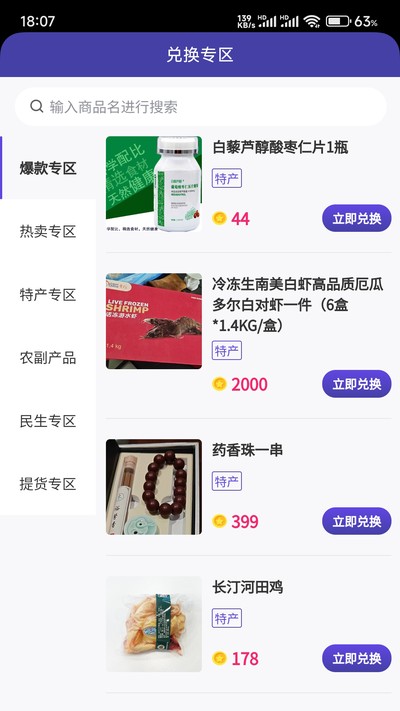Open the 提货专区 category
The width and height of the screenshot is (400, 711).
pos(48,484)
